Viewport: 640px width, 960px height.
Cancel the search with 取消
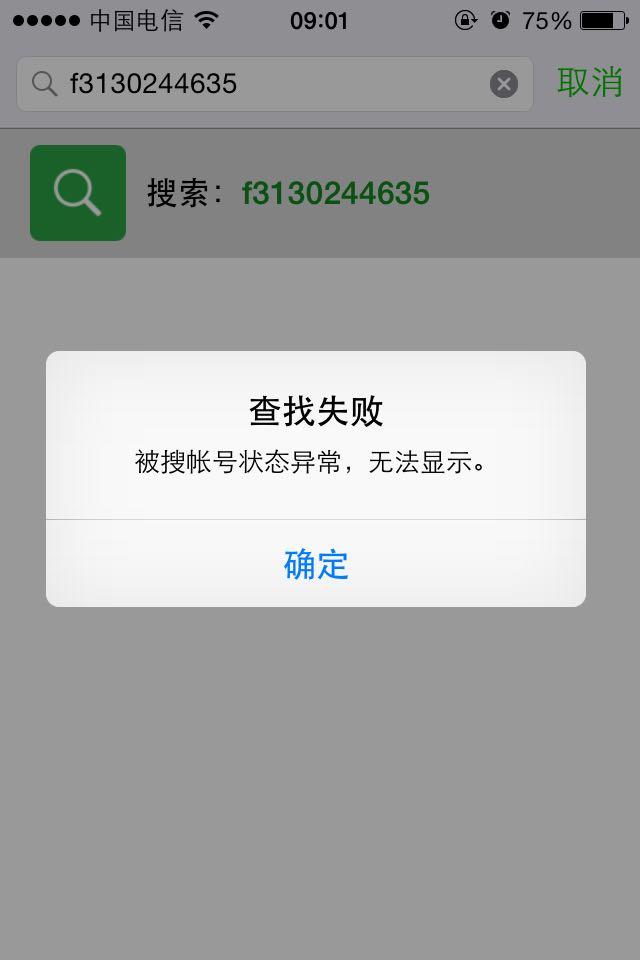(590, 83)
